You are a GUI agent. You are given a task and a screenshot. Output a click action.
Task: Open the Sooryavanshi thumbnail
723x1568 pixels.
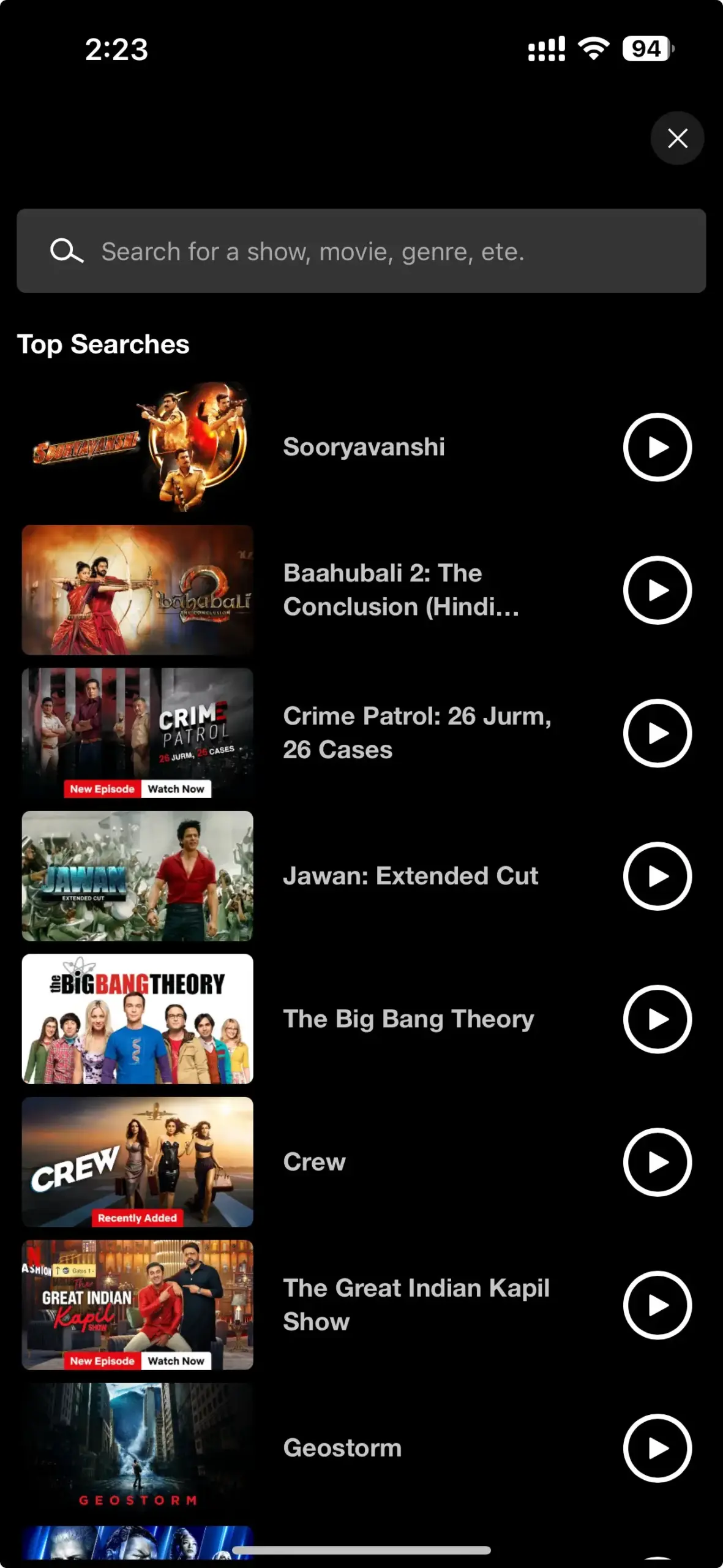[x=138, y=448]
